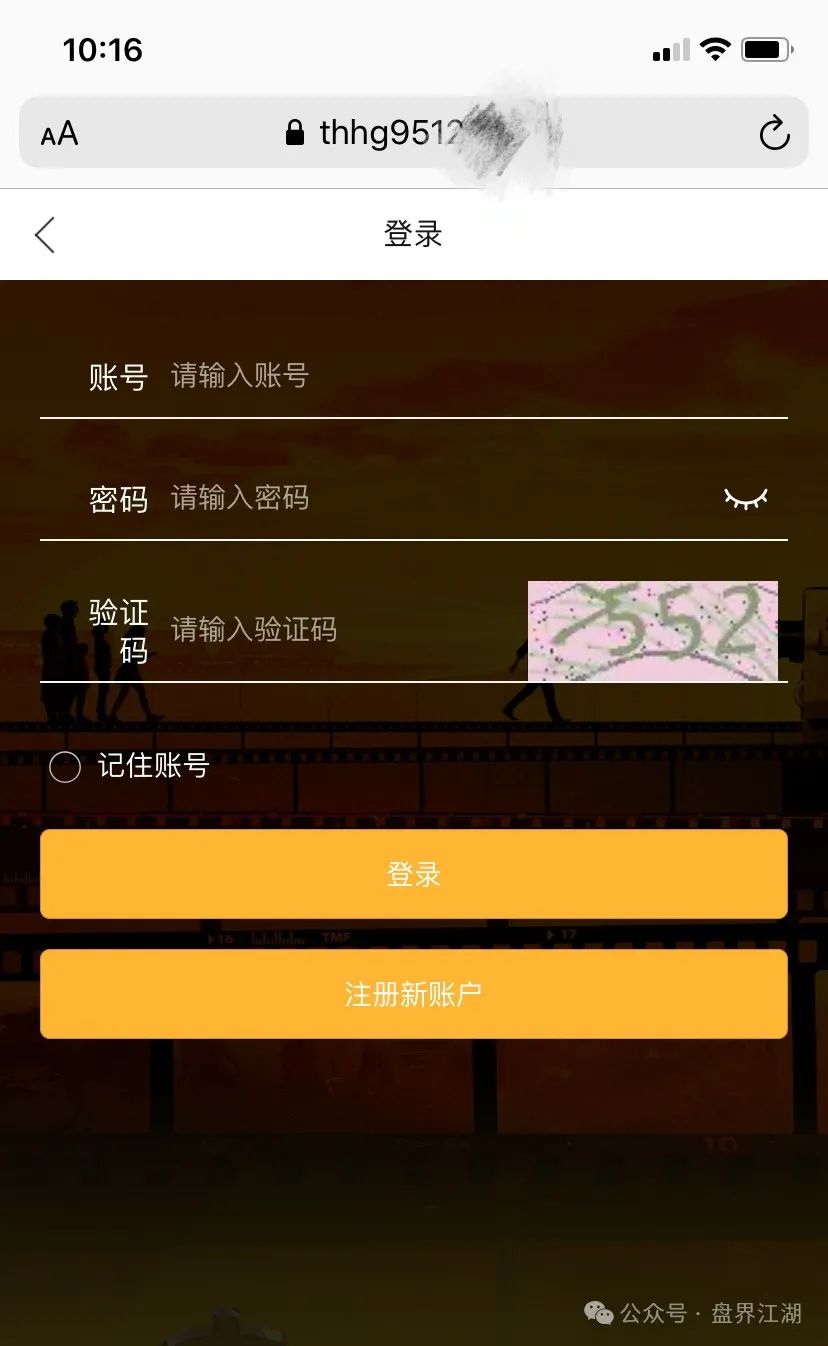Toggle password visibility eye icon
This screenshot has width=828, height=1346.
pyautogui.click(x=746, y=498)
